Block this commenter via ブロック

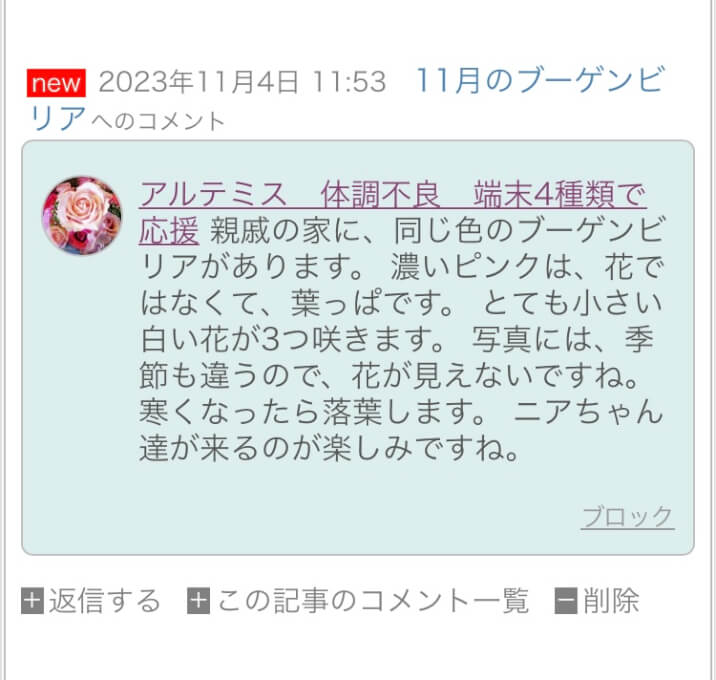(627, 517)
